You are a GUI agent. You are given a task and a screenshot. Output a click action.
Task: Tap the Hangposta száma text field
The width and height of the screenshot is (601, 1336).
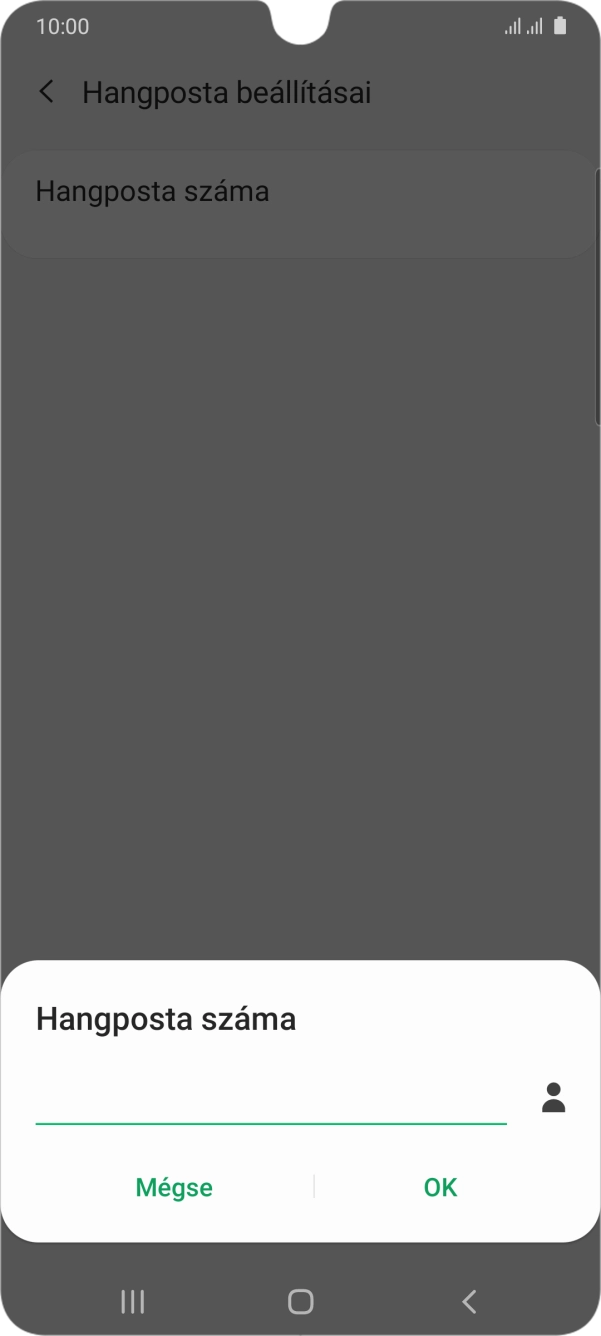(270, 1100)
